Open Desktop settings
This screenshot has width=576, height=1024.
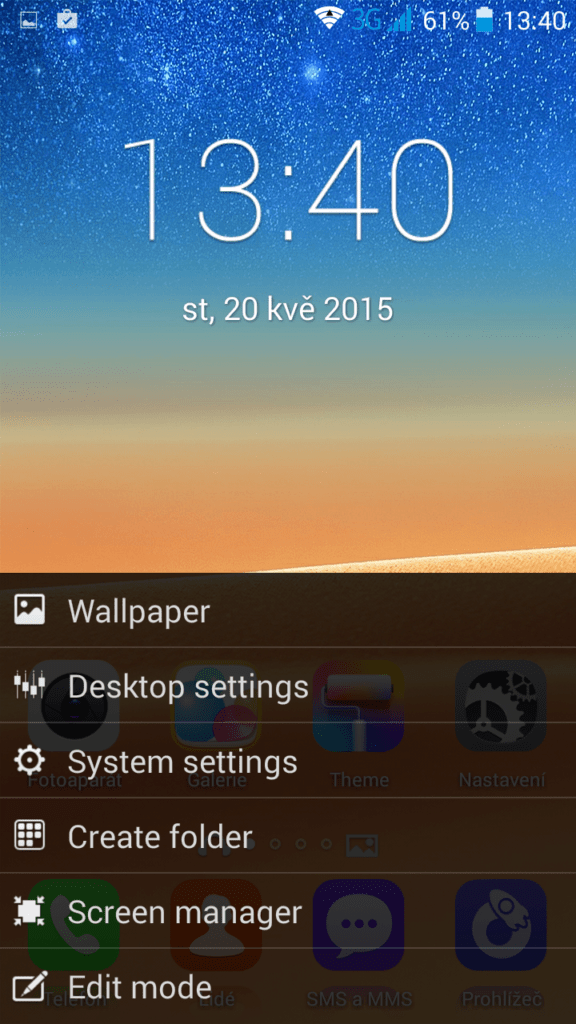coord(288,686)
